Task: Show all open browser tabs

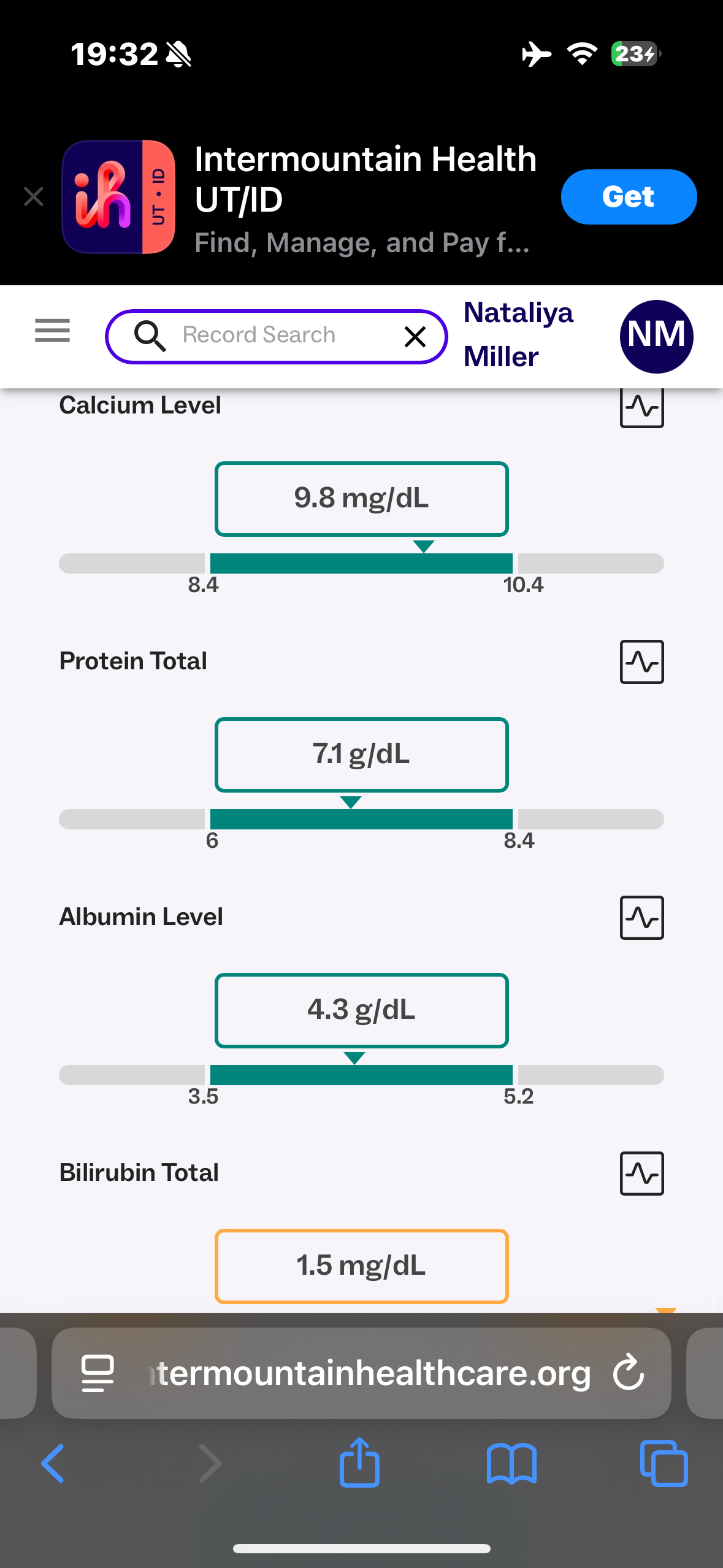Action: point(664,1464)
